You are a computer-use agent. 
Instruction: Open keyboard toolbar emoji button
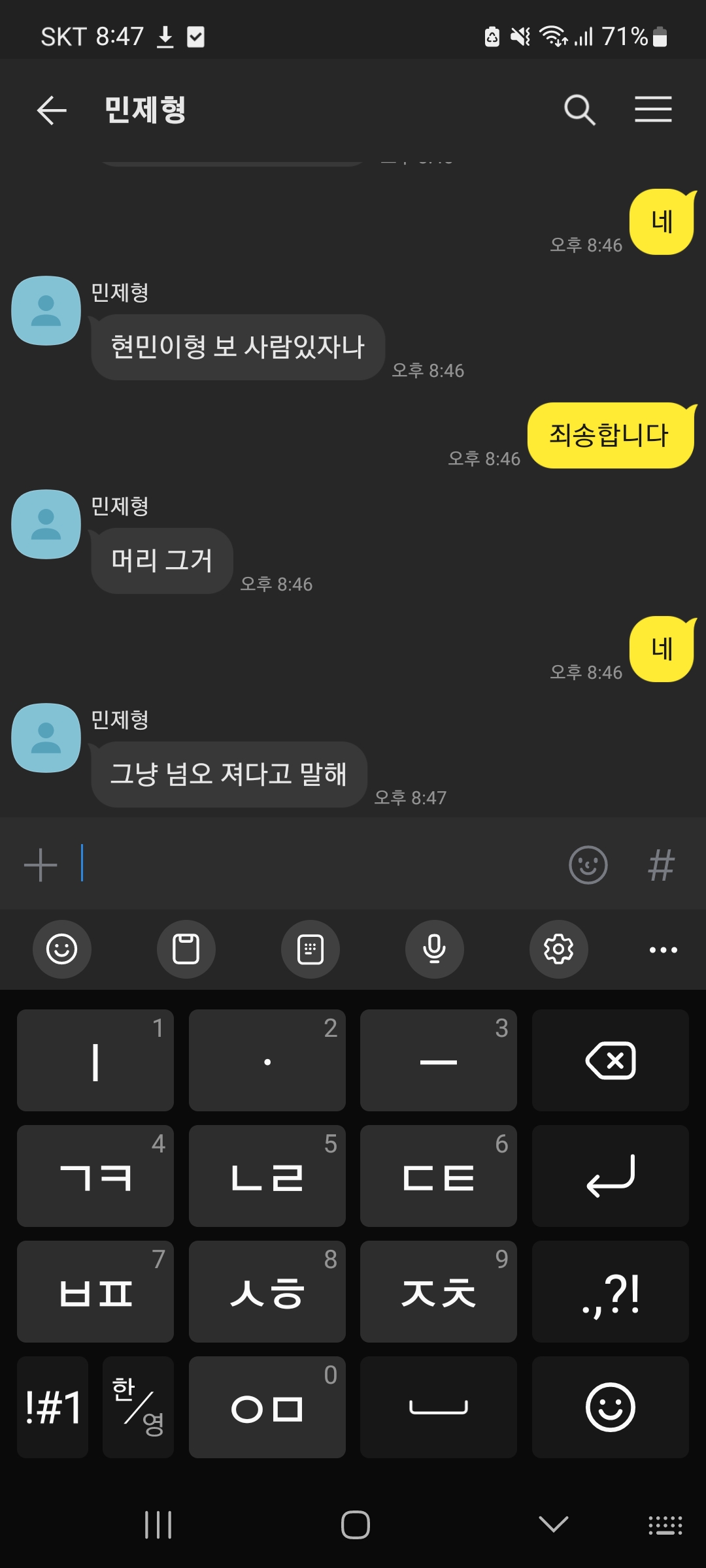pos(62,949)
